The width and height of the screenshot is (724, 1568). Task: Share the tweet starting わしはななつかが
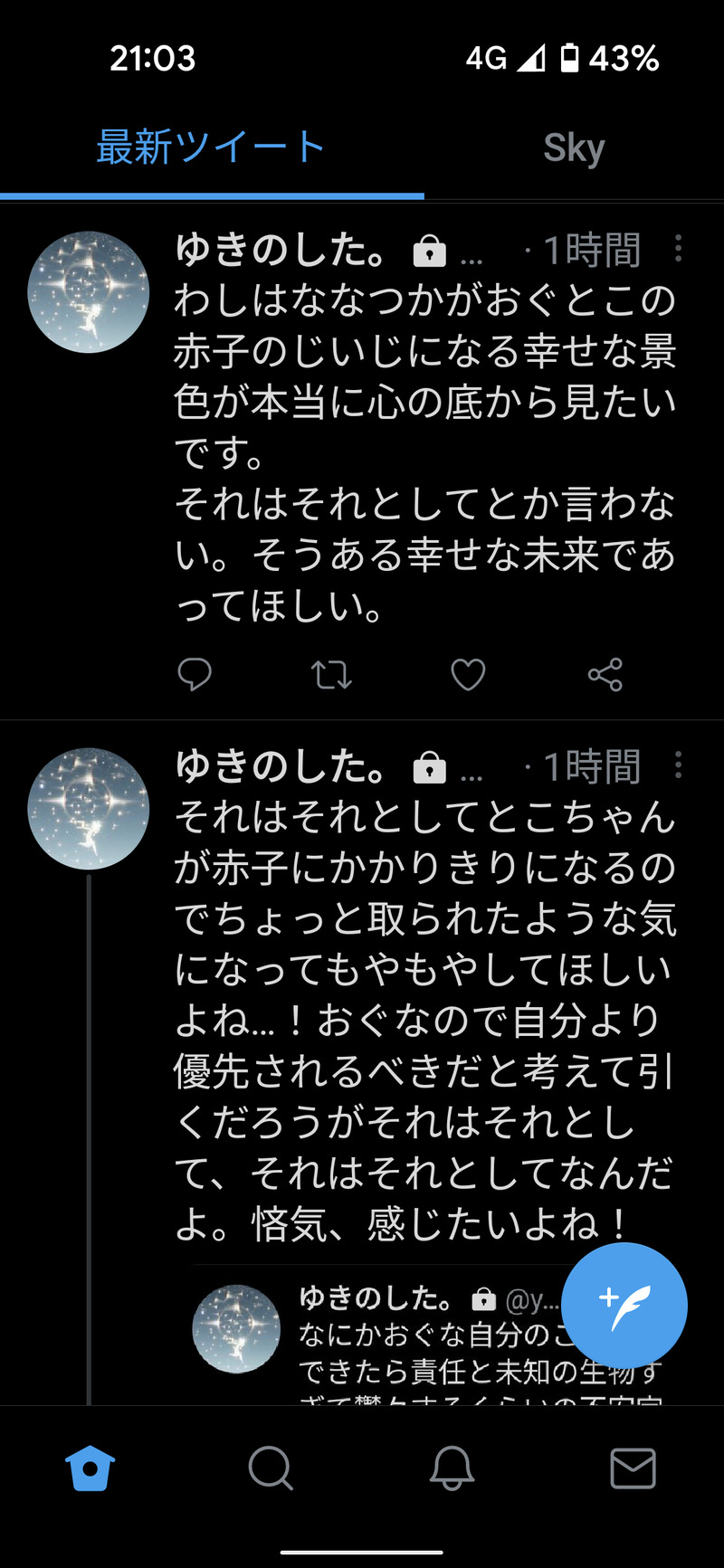coord(605,675)
